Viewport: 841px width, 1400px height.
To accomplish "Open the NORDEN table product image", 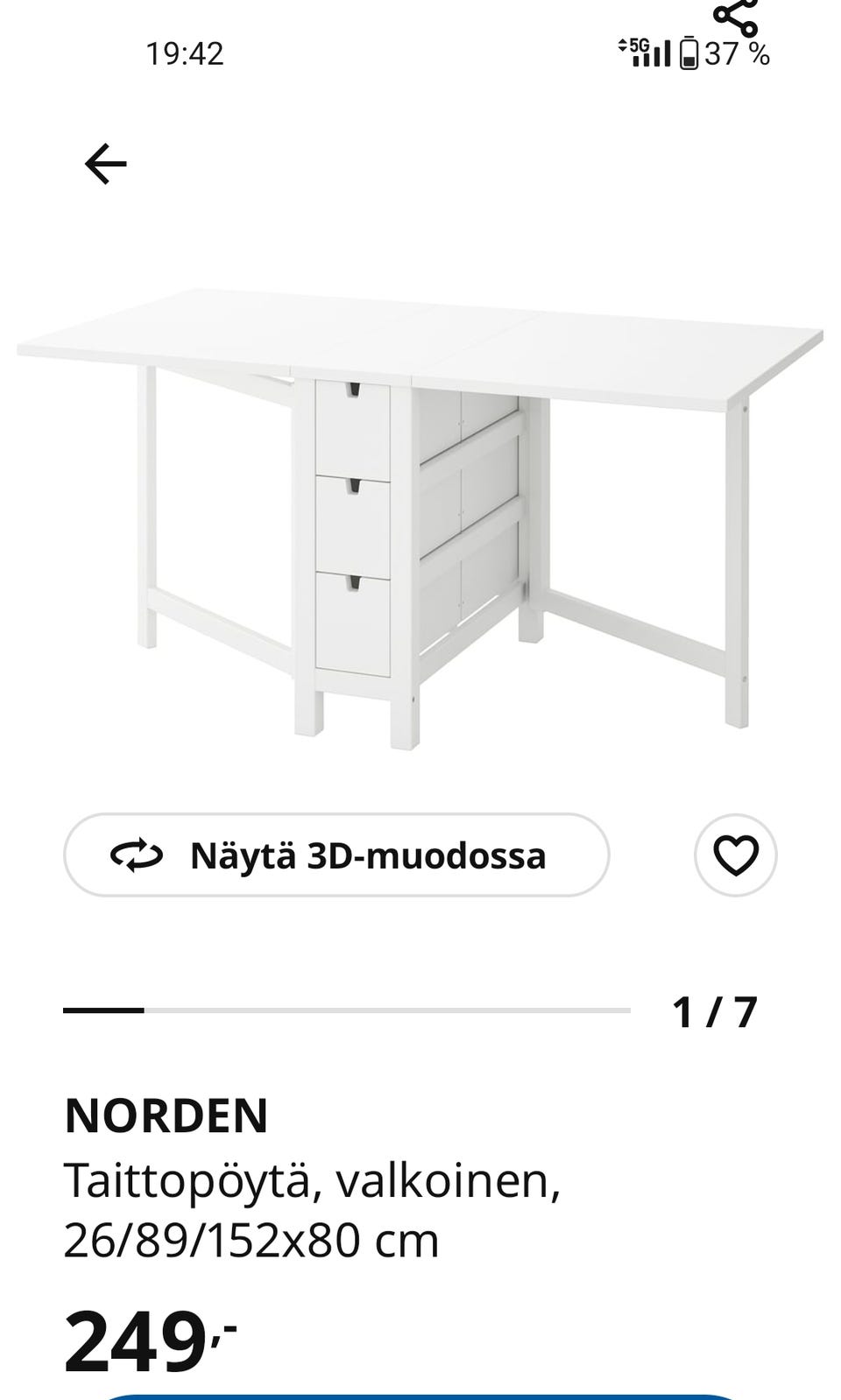I will (x=420, y=518).
